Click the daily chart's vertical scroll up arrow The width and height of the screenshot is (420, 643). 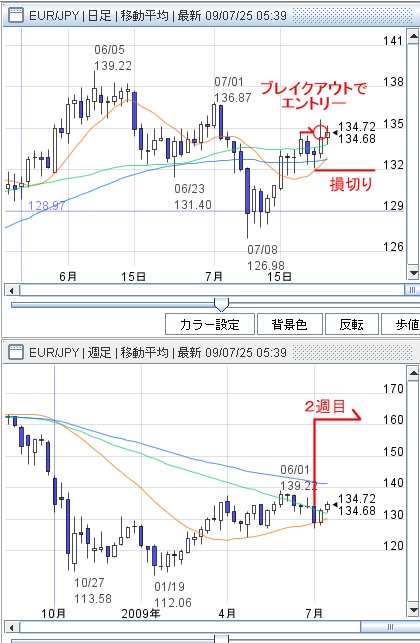[413, 38]
